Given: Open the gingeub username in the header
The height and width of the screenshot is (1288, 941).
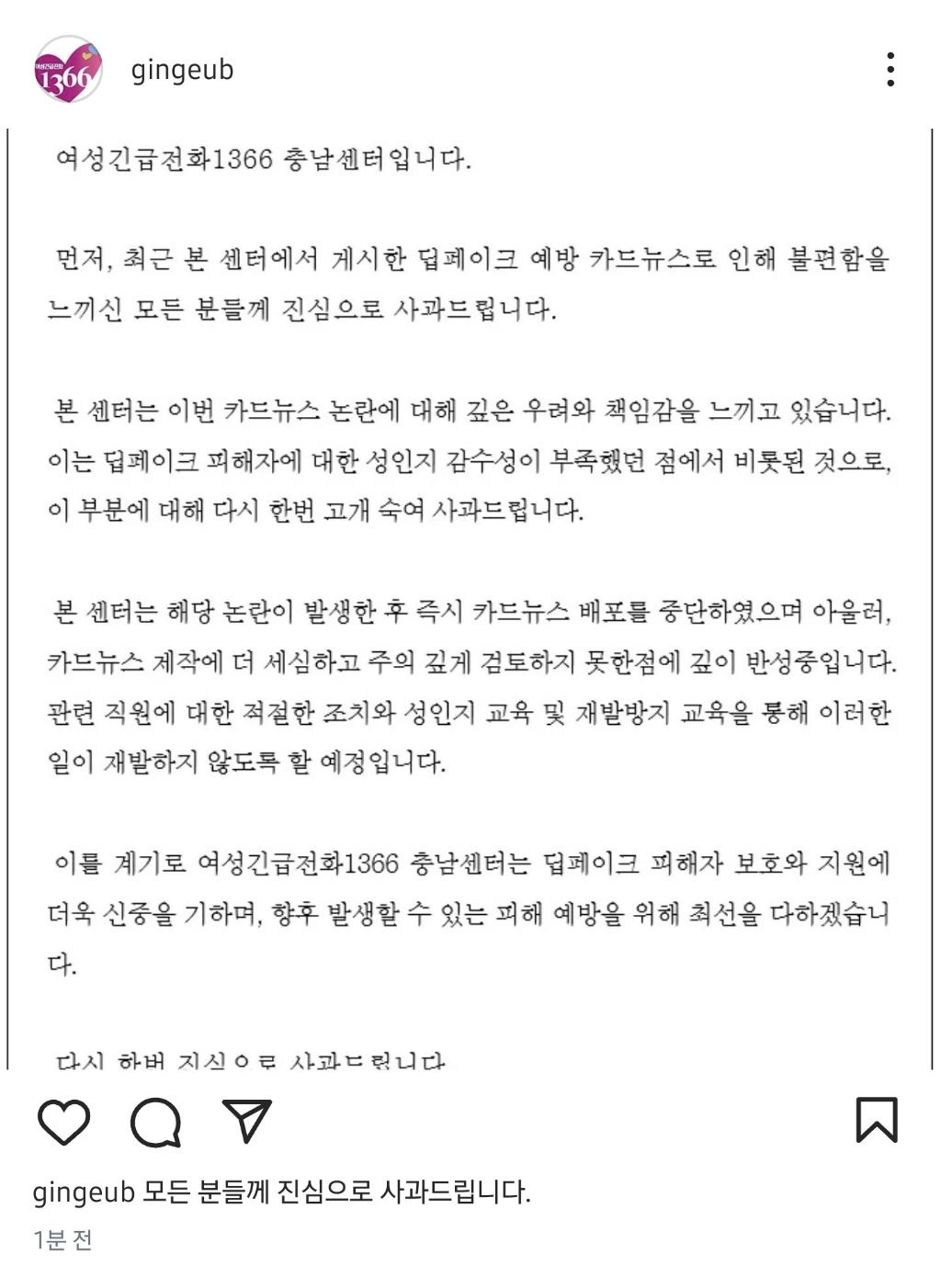Looking at the screenshot, I should point(182,72).
